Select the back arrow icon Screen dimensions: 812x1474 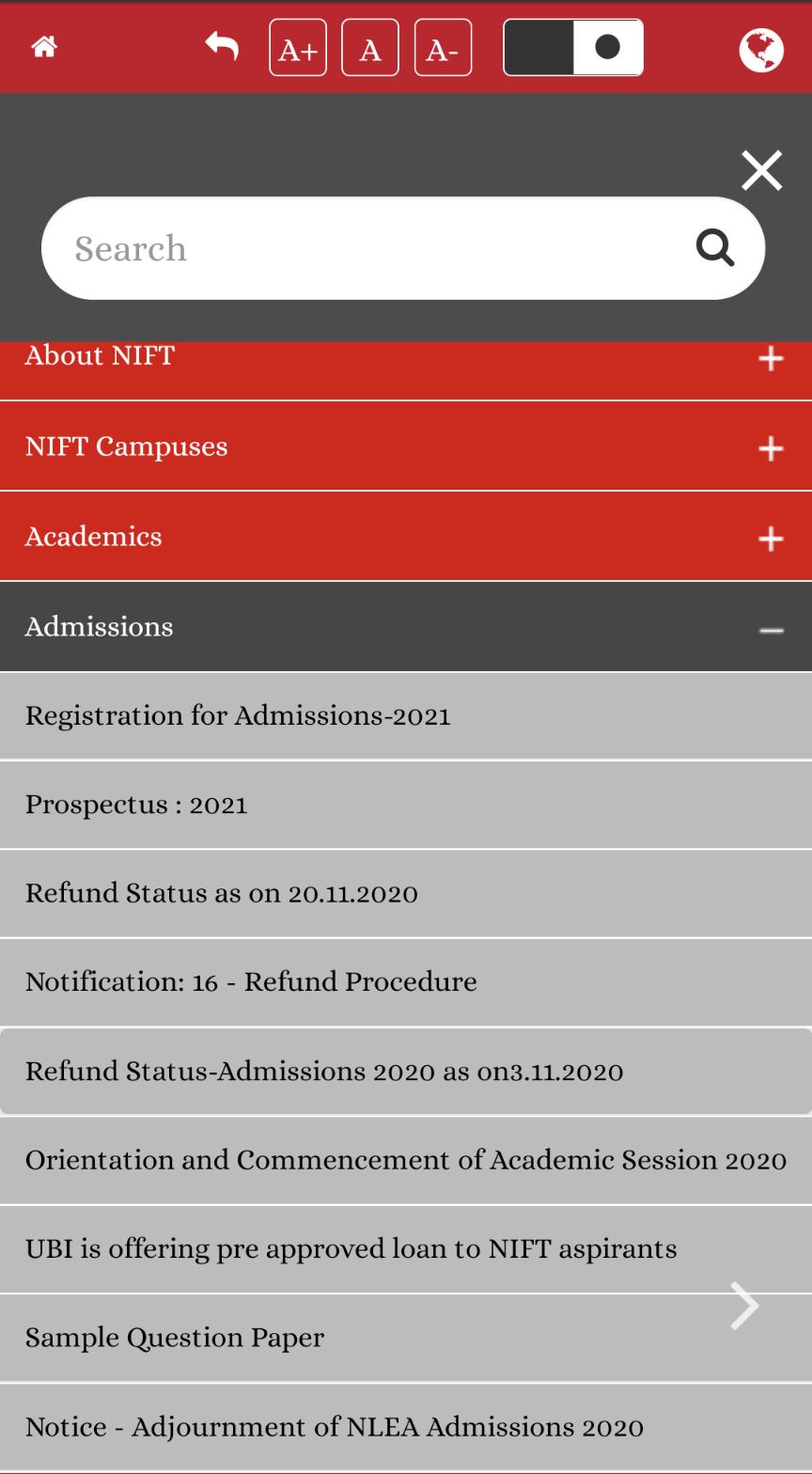(x=222, y=45)
